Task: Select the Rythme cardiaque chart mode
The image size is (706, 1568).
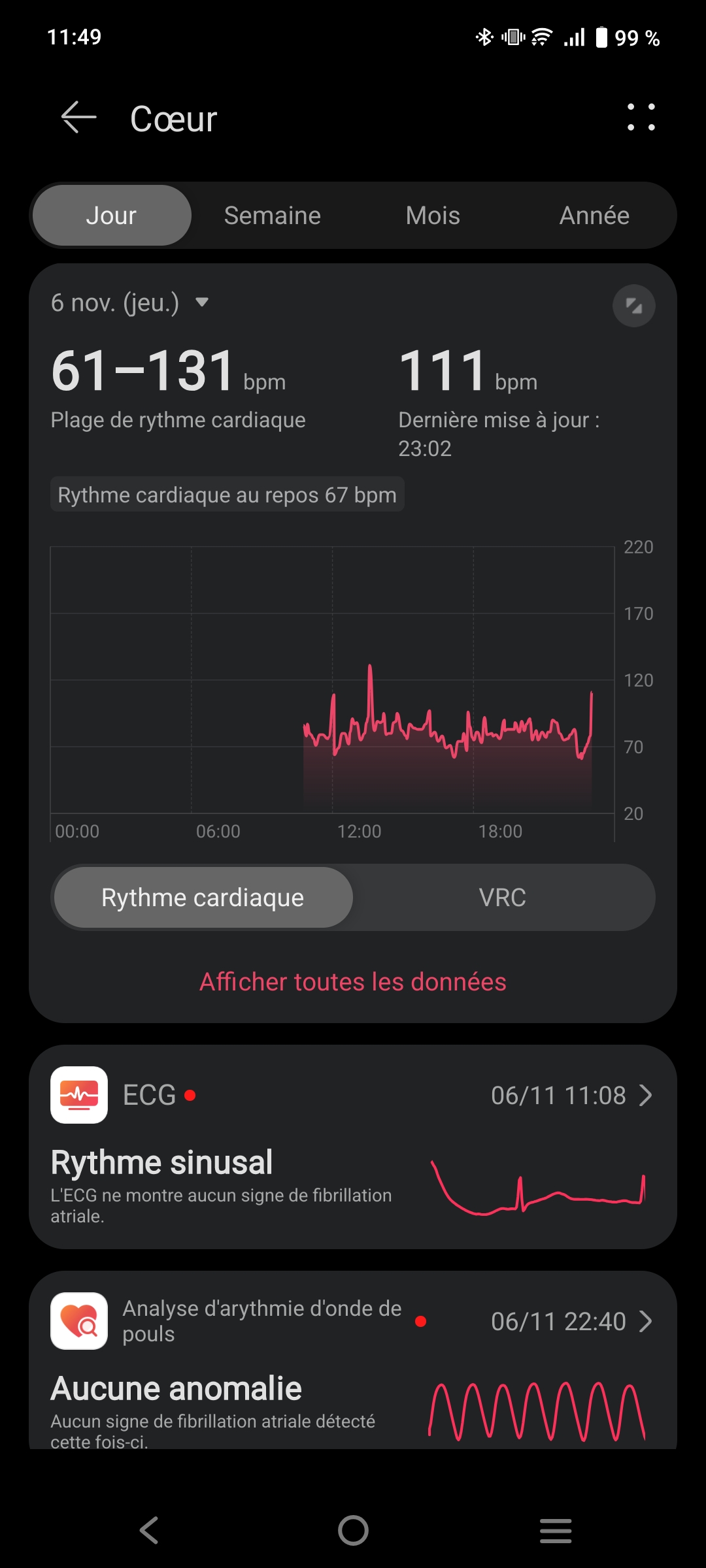Action: point(203,898)
